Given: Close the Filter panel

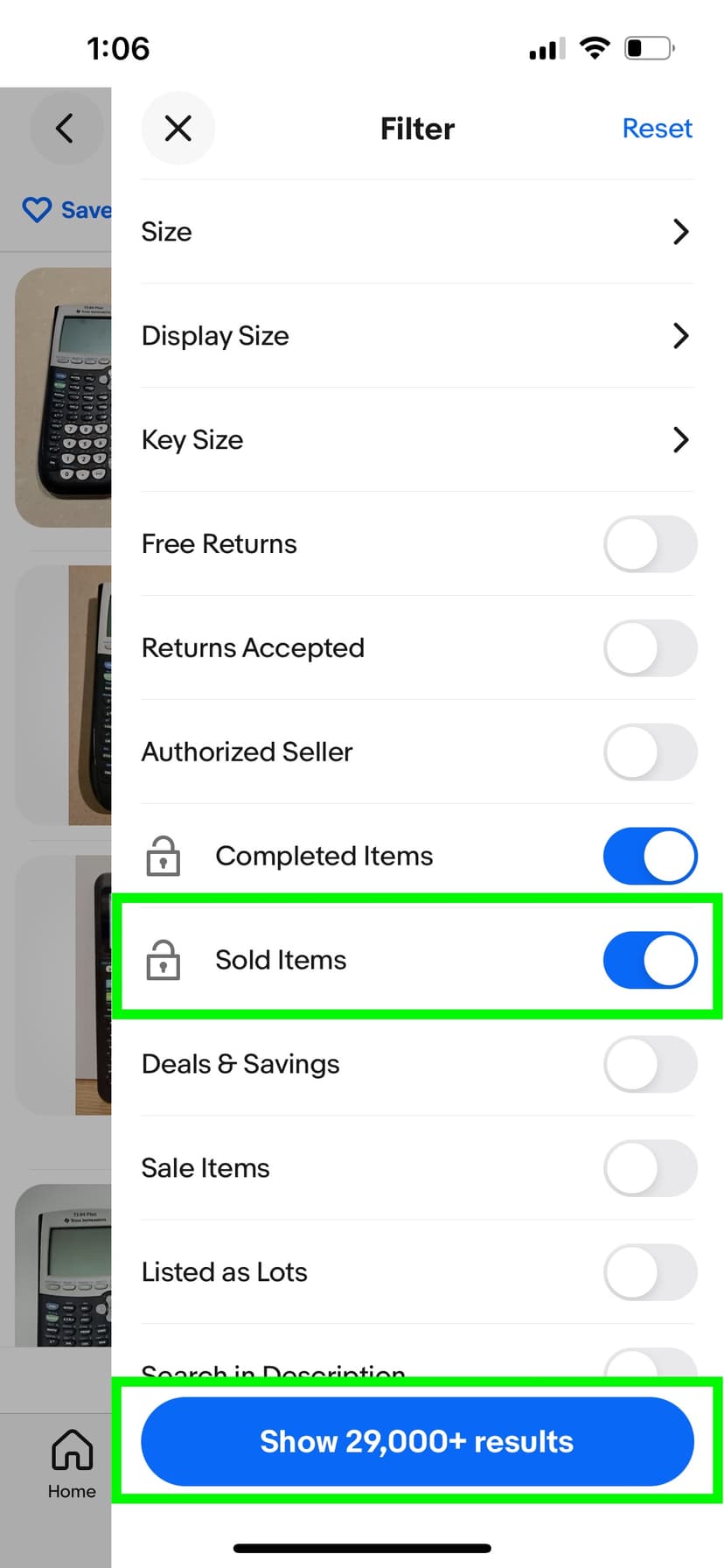Looking at the screenshot, I should [178, 129].
